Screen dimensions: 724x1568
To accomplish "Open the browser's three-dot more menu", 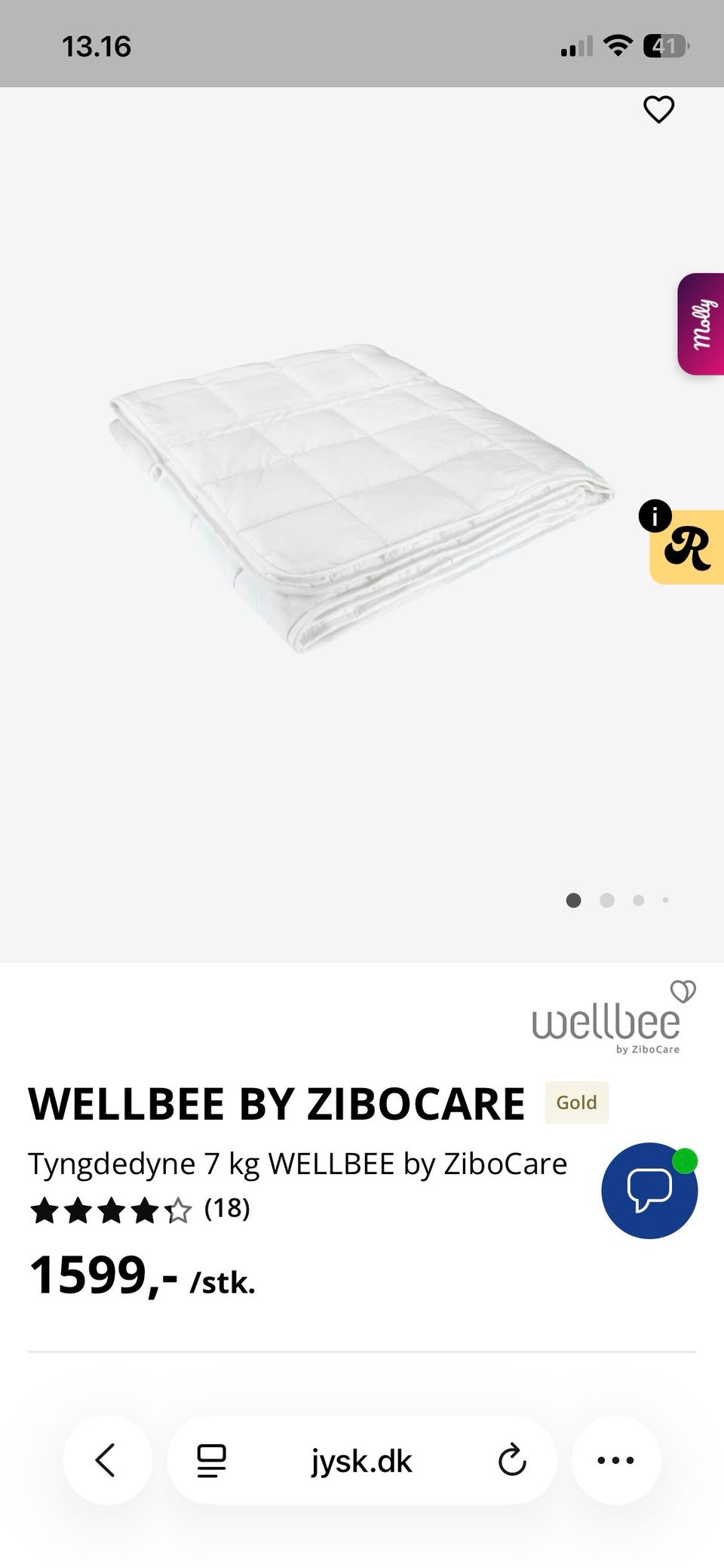I will click(615, 1460).
